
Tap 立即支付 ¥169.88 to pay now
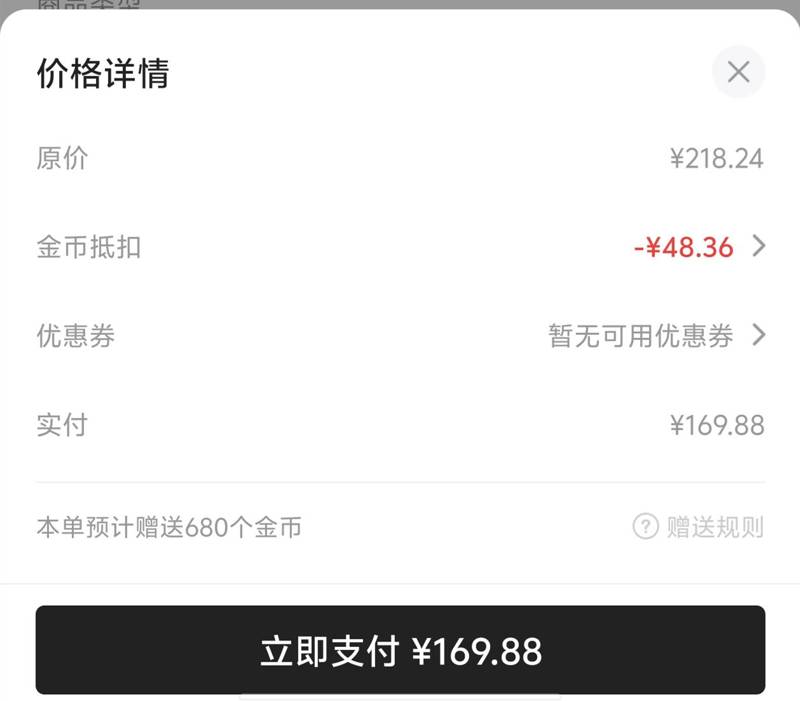pos(400,650)
